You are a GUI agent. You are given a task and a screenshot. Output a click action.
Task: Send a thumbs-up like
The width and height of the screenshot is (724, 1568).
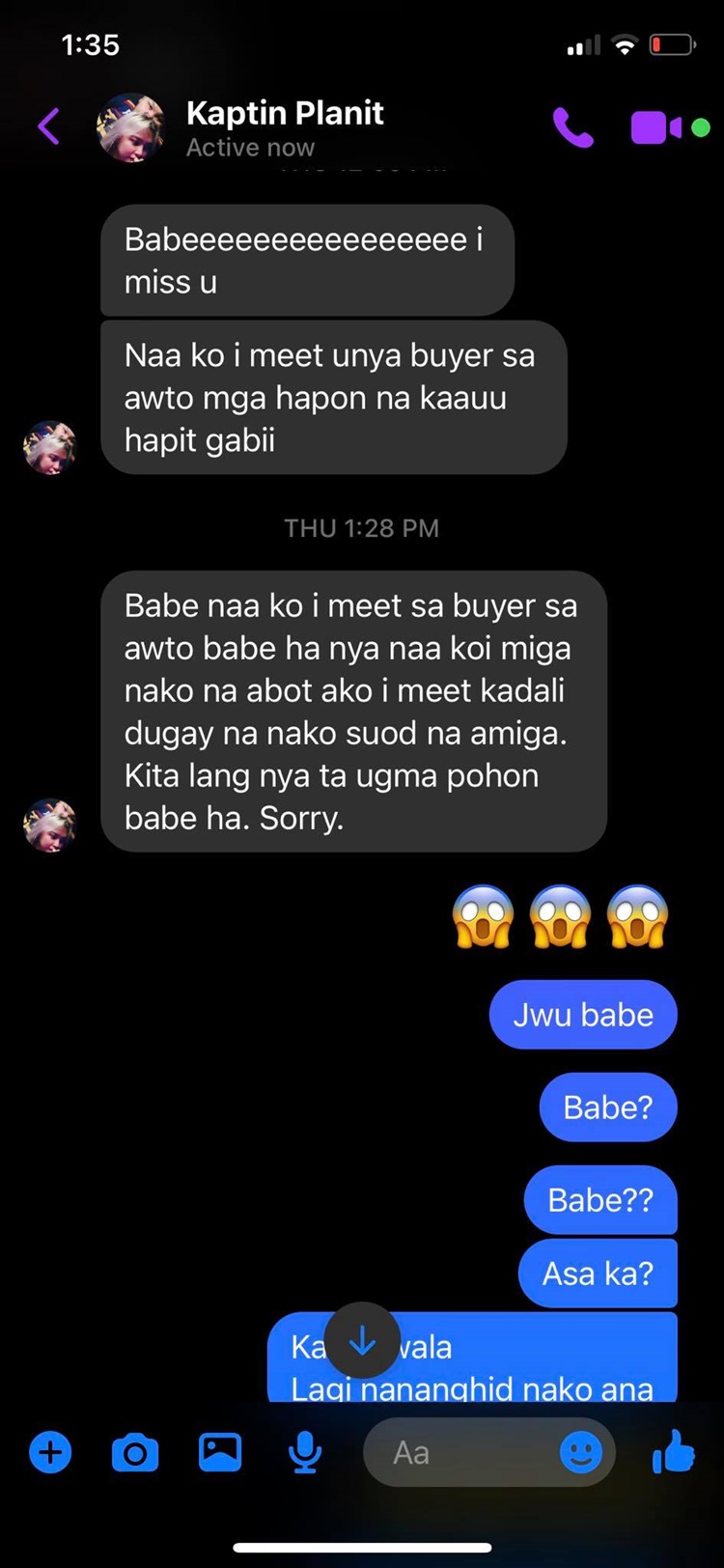point(673,1451)
